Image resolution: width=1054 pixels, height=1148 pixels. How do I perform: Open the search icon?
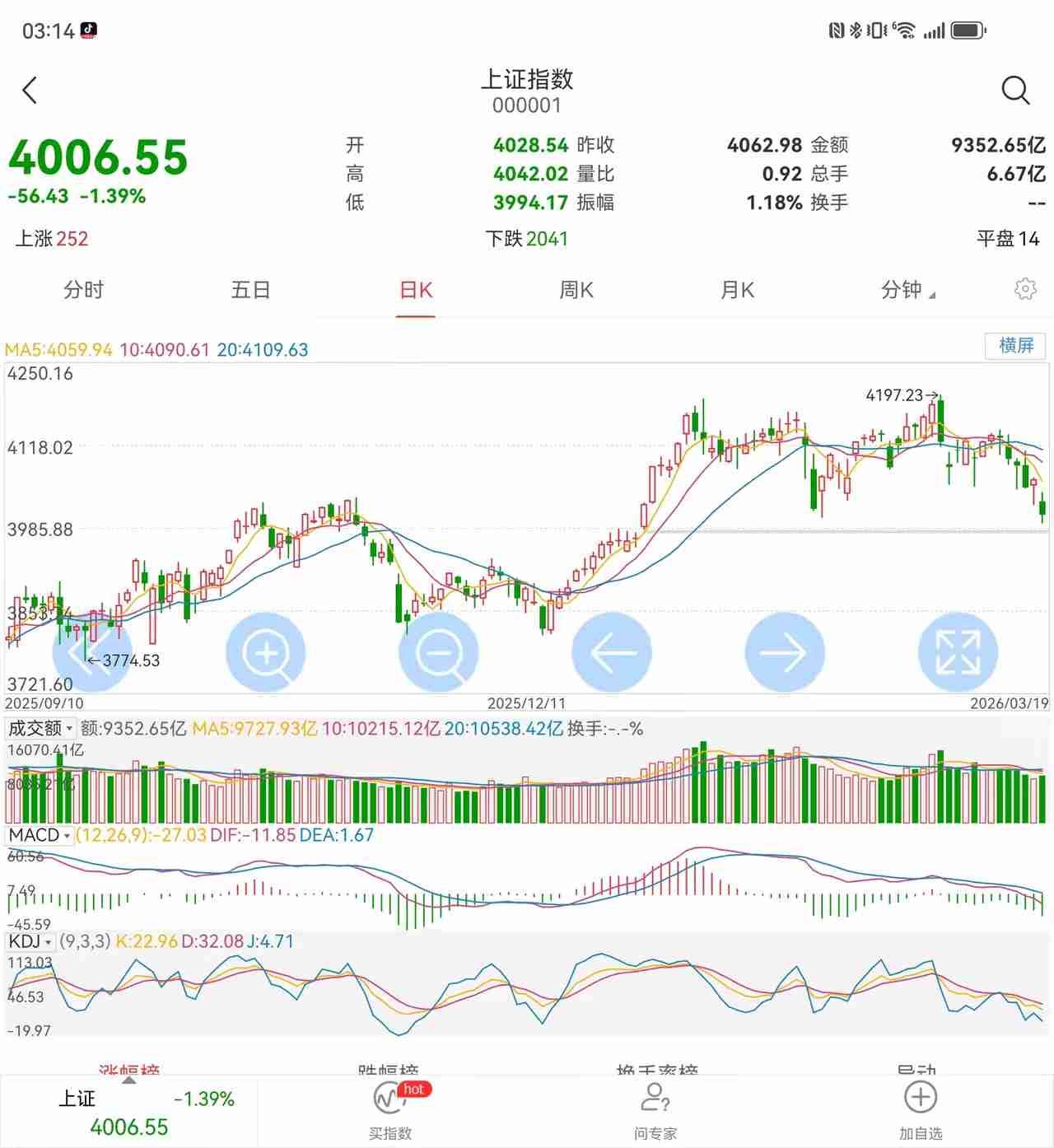coord(1015,91)
